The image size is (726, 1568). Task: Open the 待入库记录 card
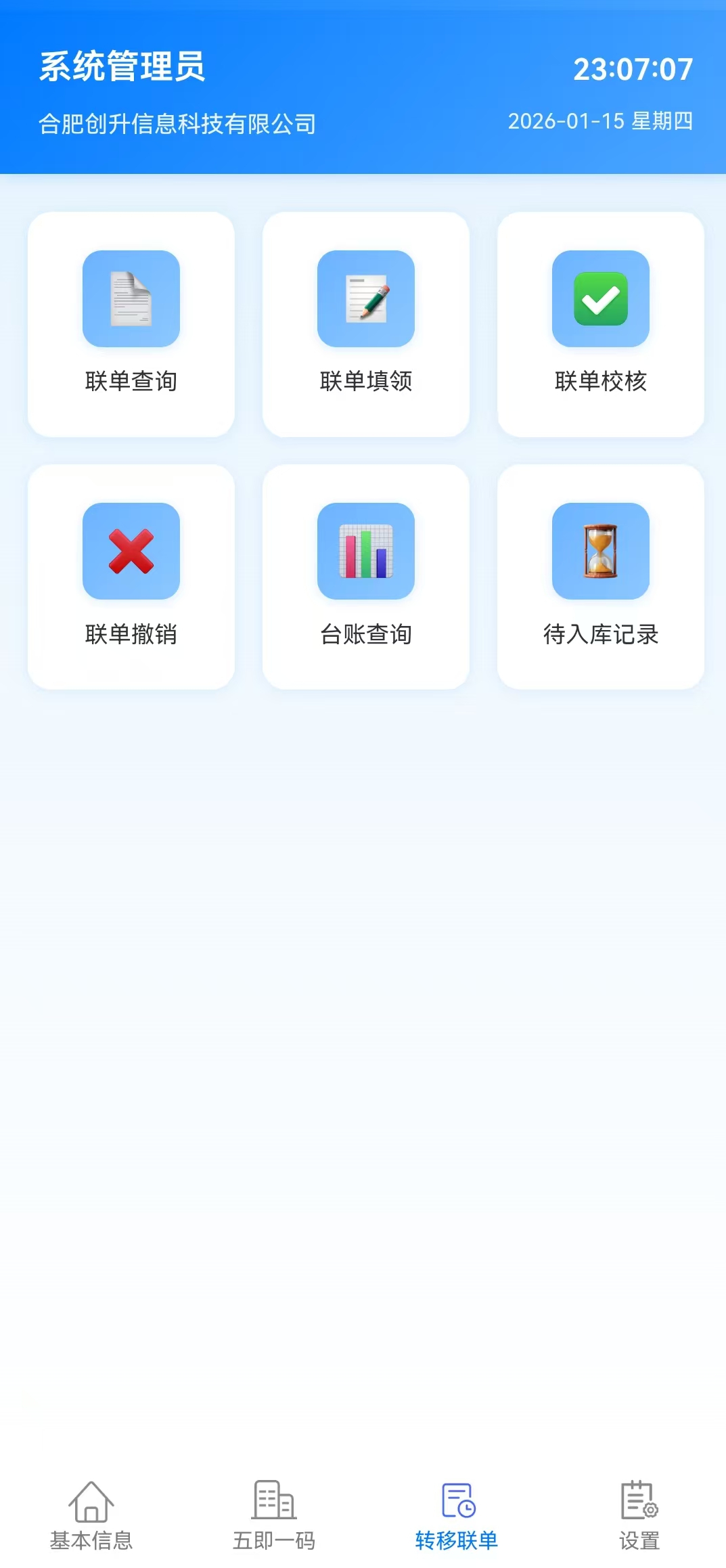(601, 577)
